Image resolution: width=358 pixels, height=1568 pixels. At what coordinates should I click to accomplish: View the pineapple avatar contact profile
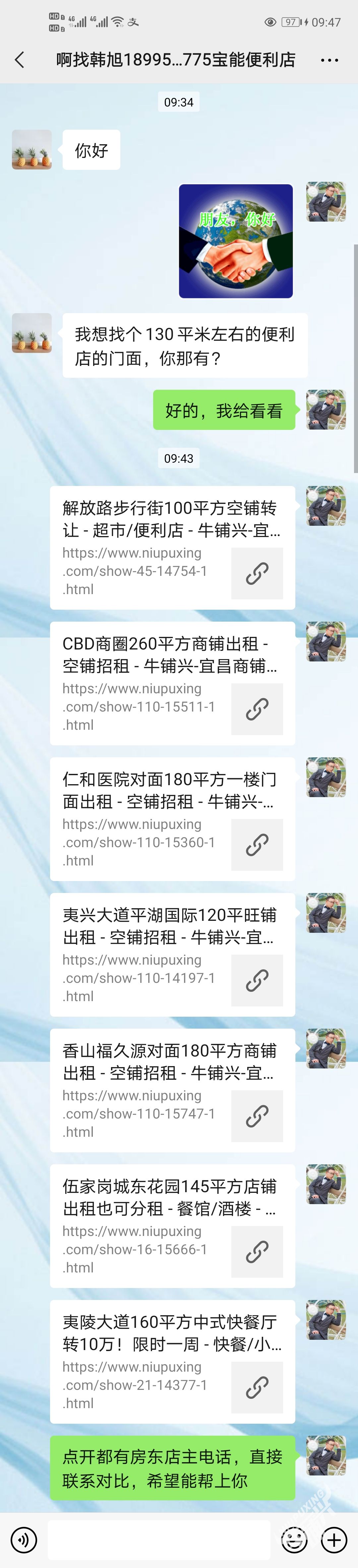(31, 149)
